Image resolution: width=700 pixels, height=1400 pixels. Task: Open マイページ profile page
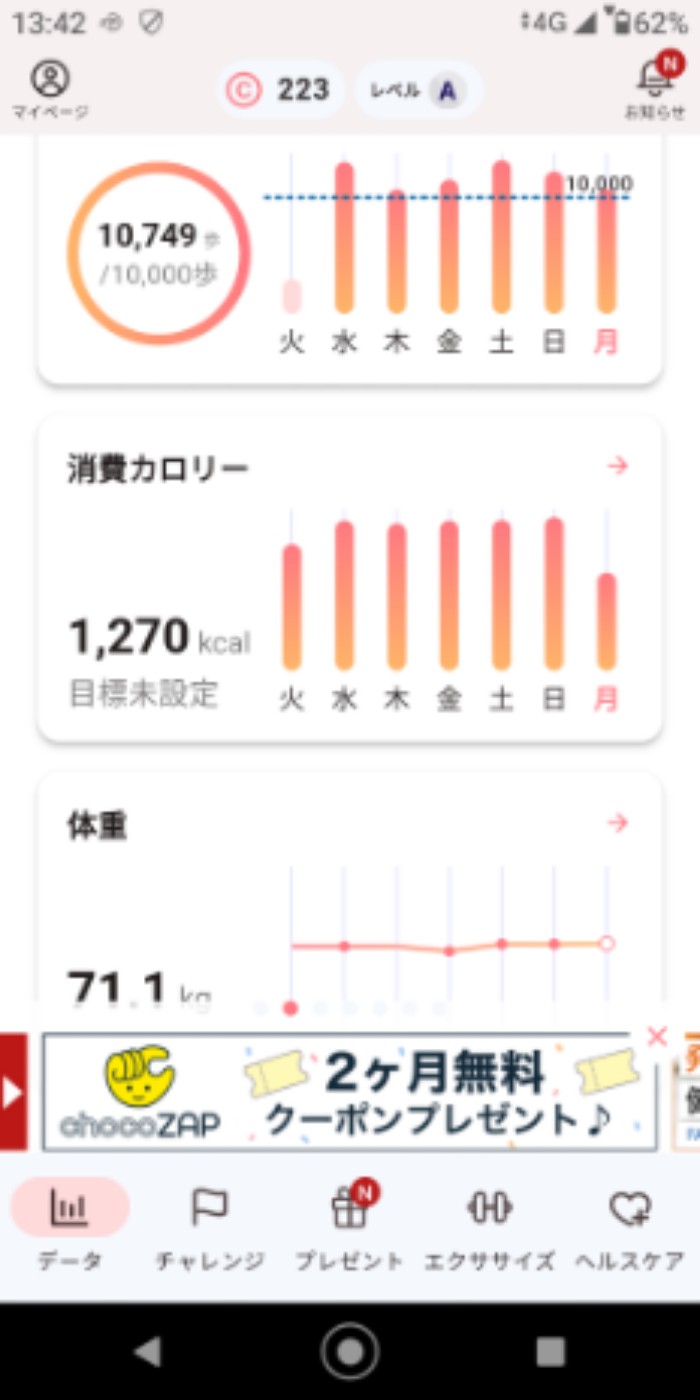tap(50, 89)
